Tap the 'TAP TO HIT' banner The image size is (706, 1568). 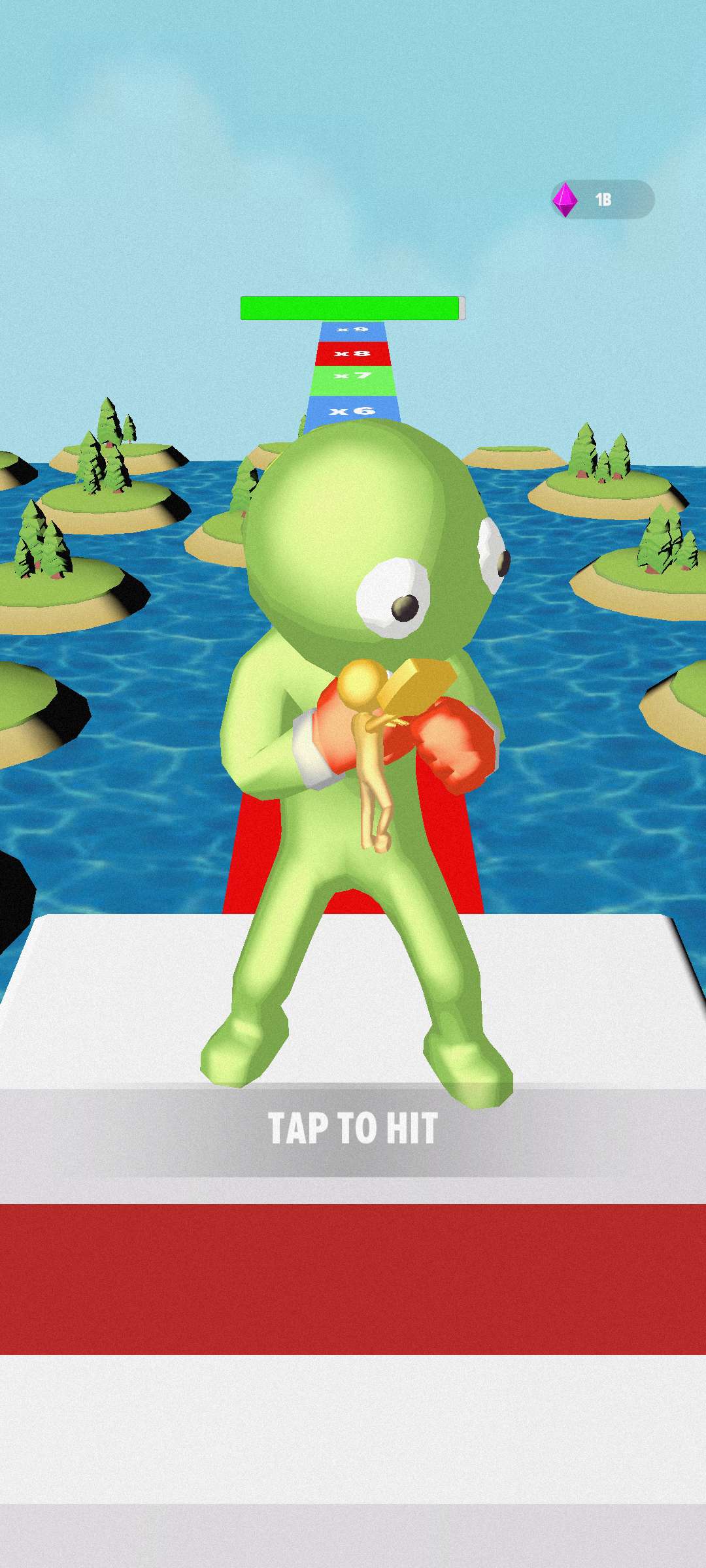[353, 1129]
